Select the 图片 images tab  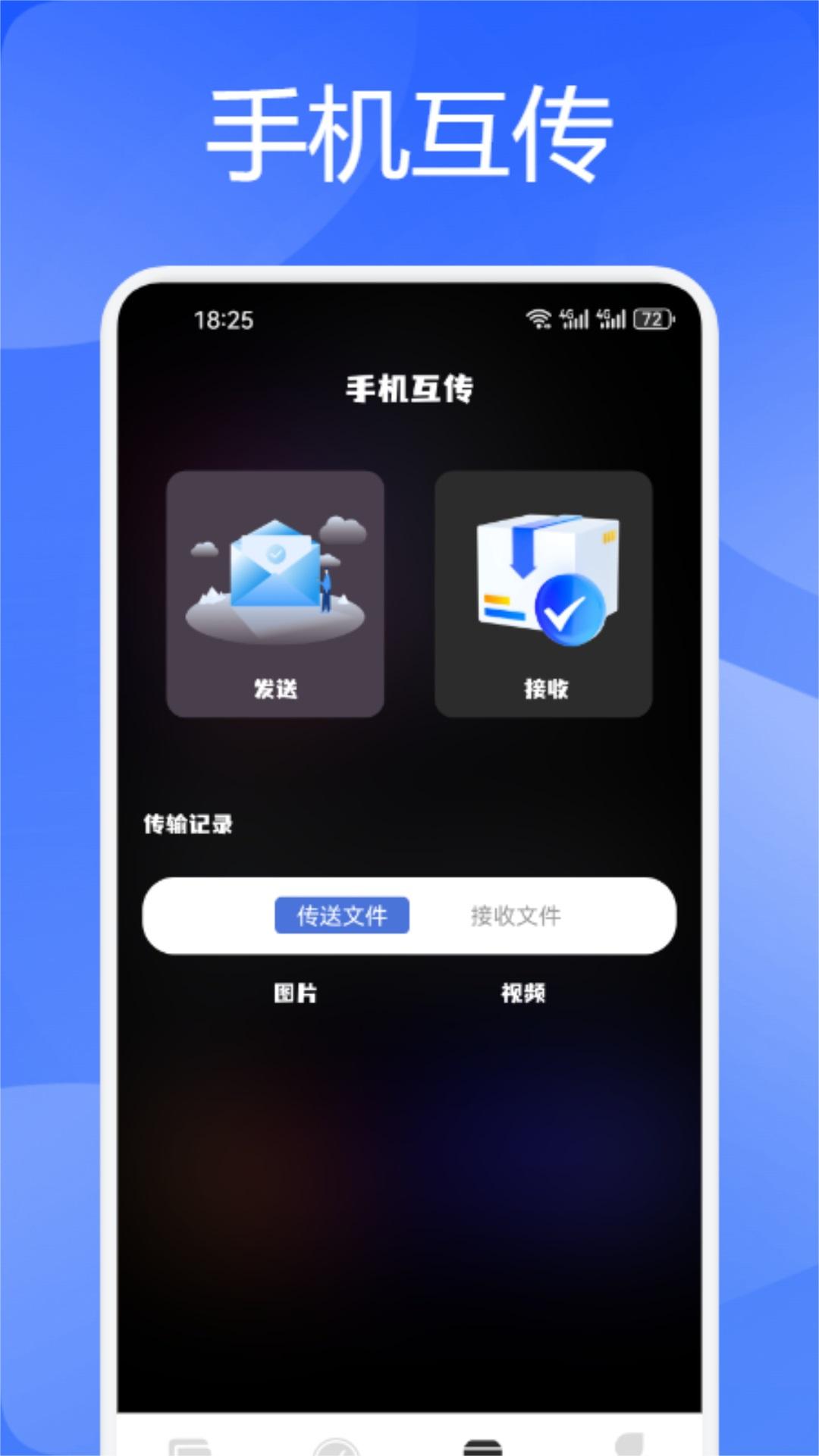point(296,990)
